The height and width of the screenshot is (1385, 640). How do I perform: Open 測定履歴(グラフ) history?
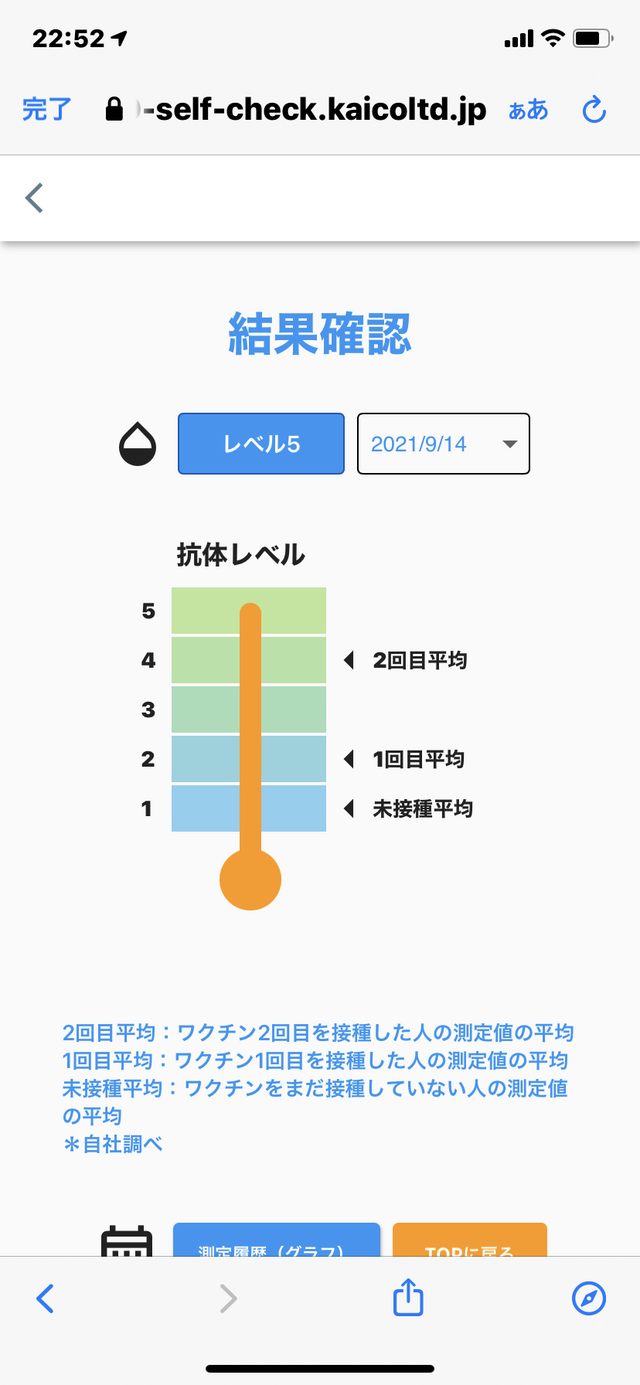click(x=277, y=1240)
